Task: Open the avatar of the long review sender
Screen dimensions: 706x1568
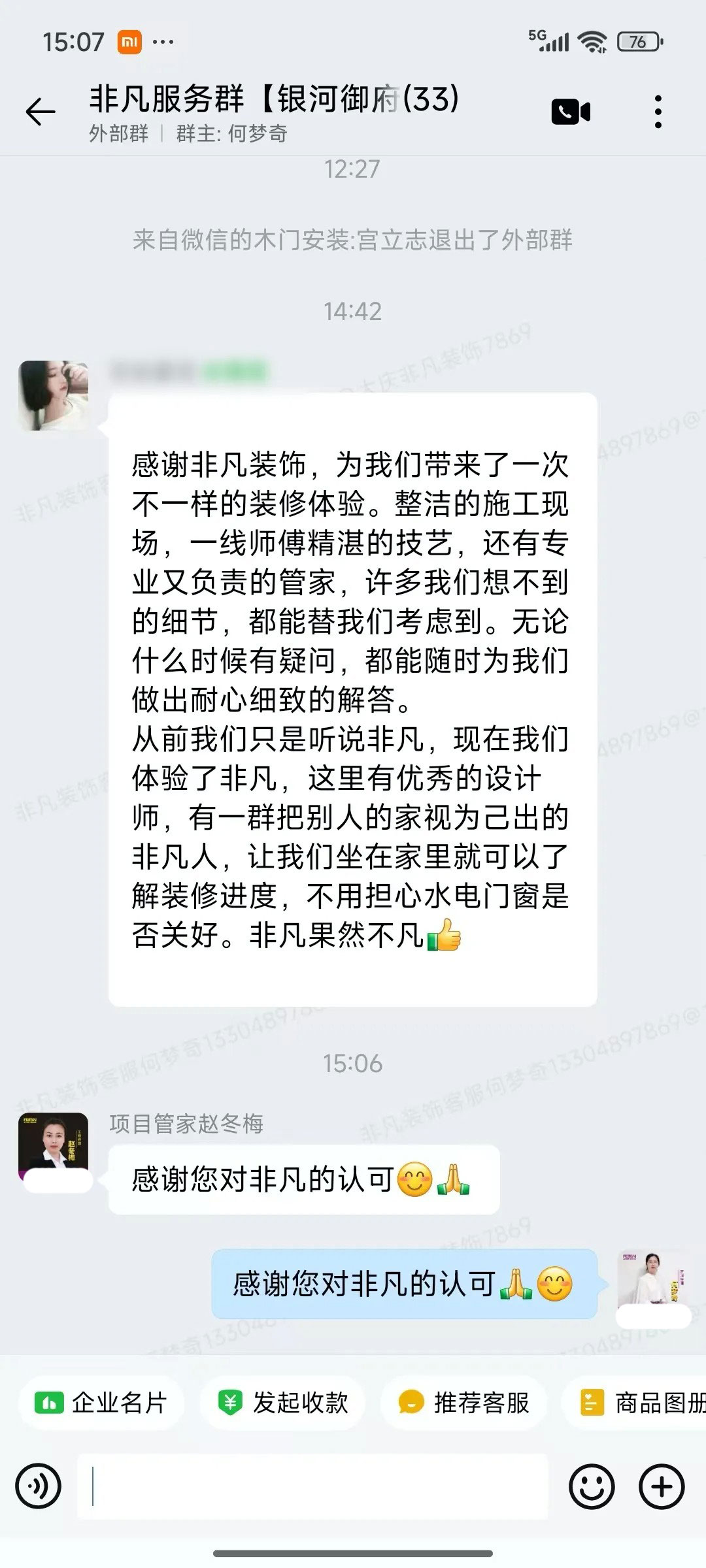Action: [53, 395]
